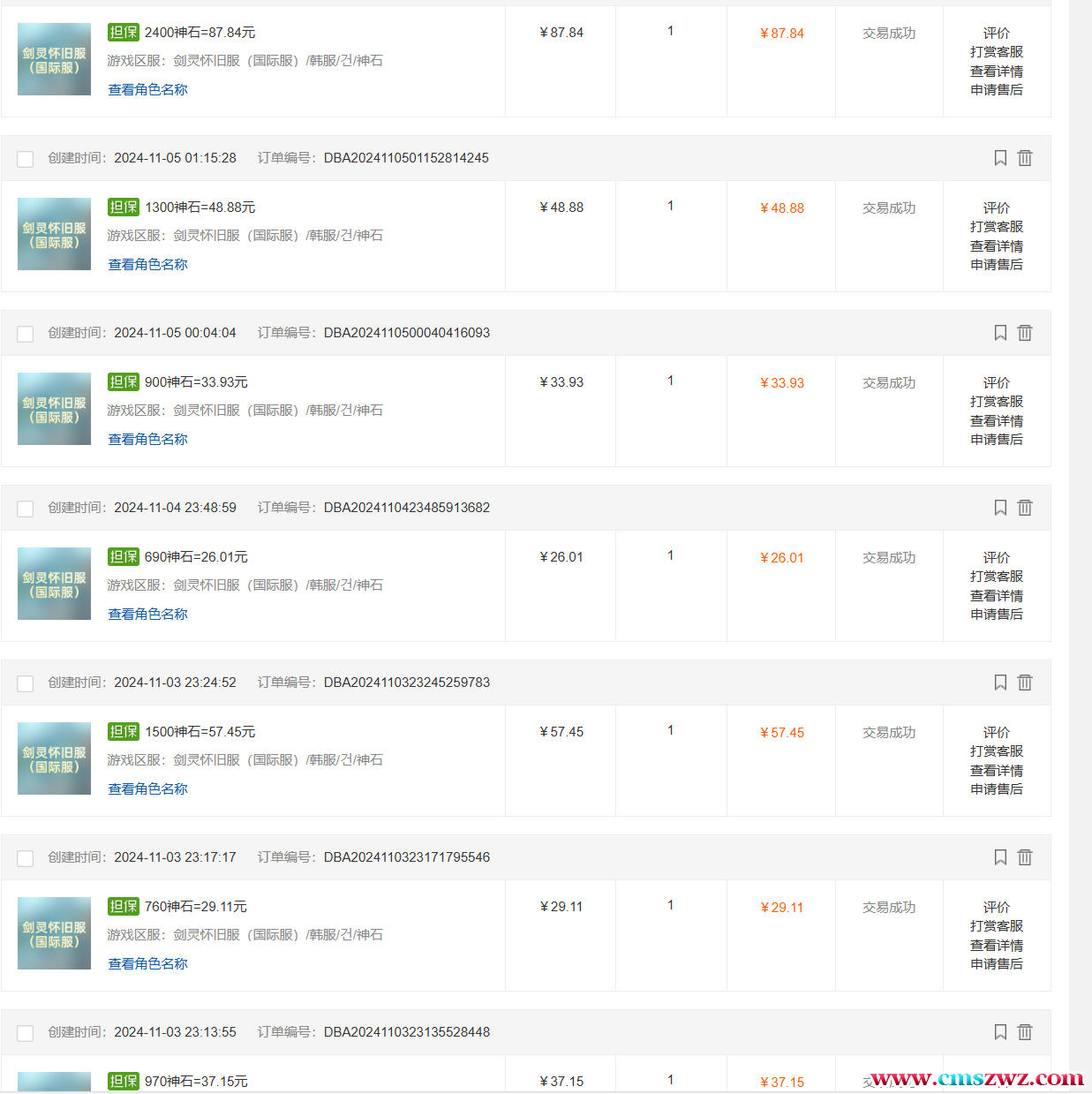The image size is (1092, 1094).
Task: Open 查看角色名称 for 900神石 order
Action: [147, 439]
